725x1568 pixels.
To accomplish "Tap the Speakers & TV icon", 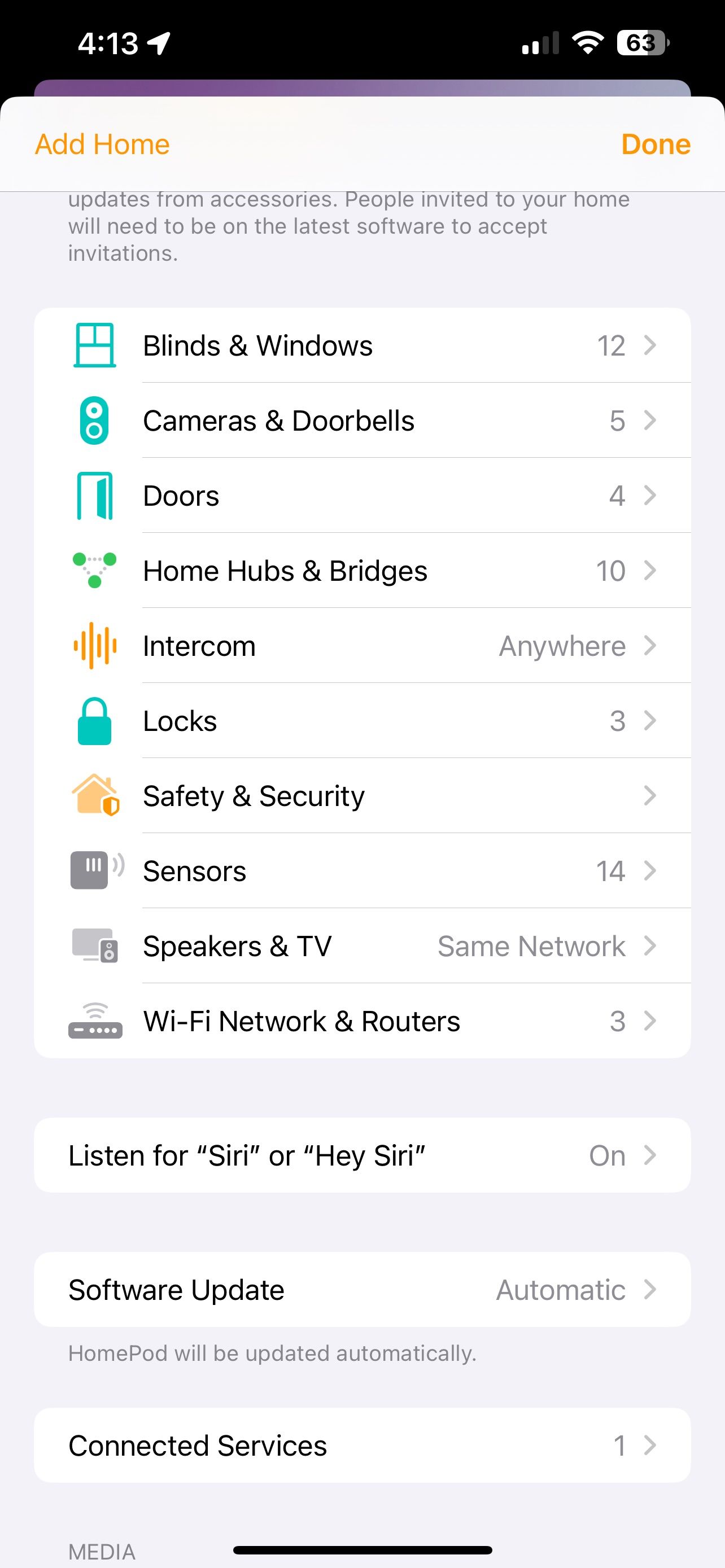I will [x=95, y=945].
